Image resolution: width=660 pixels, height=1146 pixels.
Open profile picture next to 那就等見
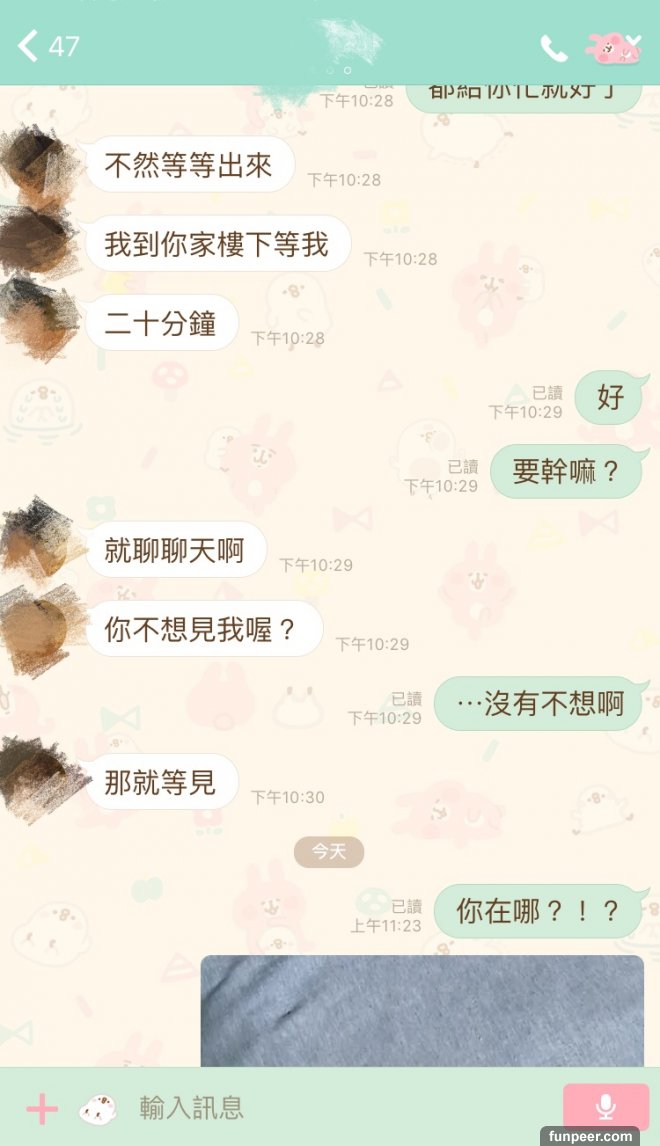click(40, 780)
